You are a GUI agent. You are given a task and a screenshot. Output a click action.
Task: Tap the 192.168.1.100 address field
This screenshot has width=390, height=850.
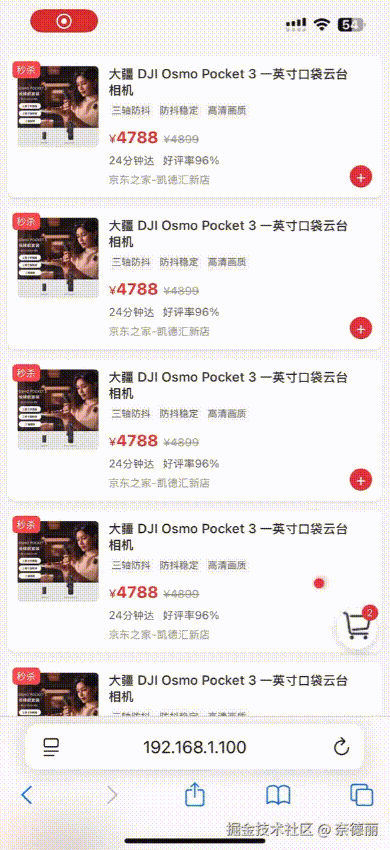195,748
